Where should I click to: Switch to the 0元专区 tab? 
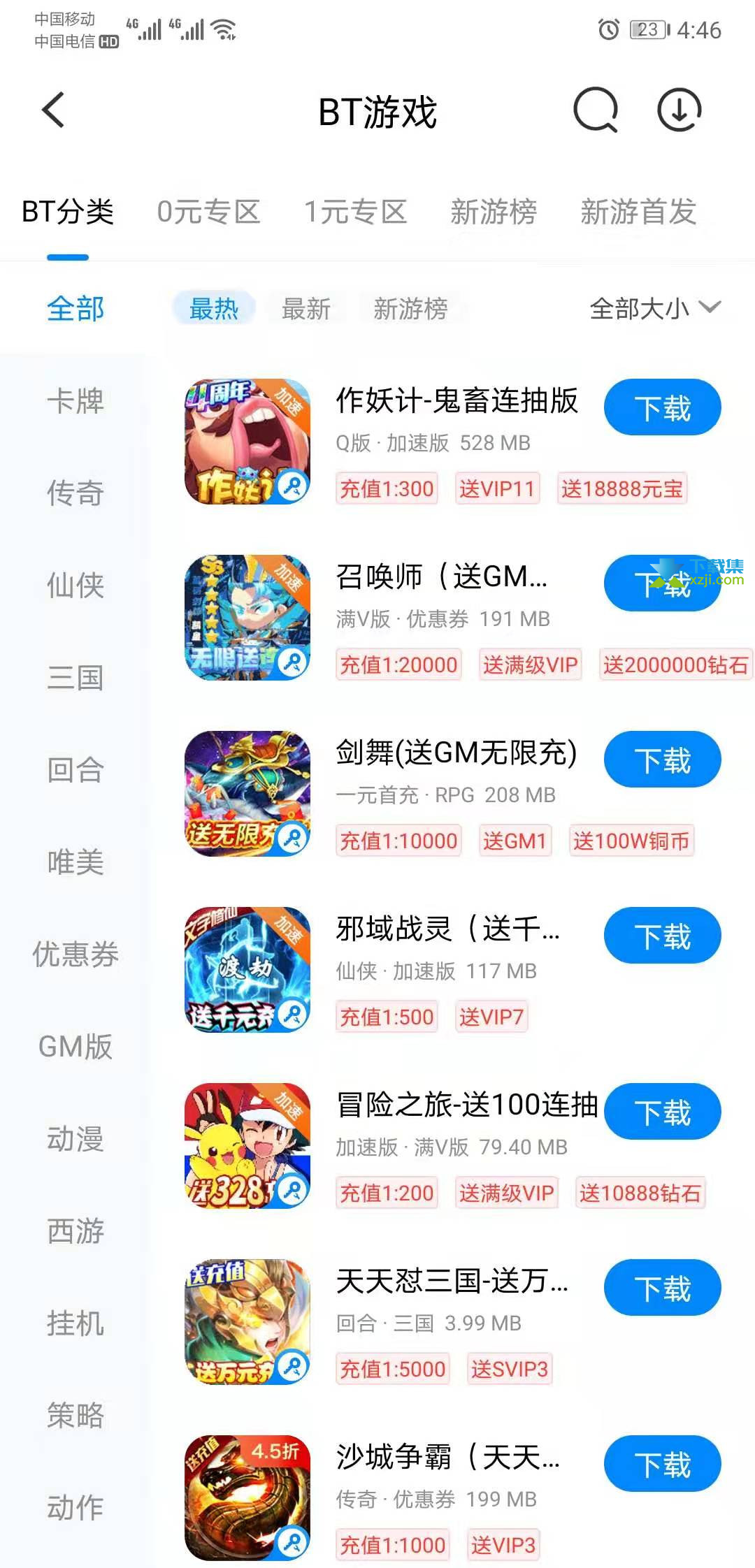click(208, 212)
